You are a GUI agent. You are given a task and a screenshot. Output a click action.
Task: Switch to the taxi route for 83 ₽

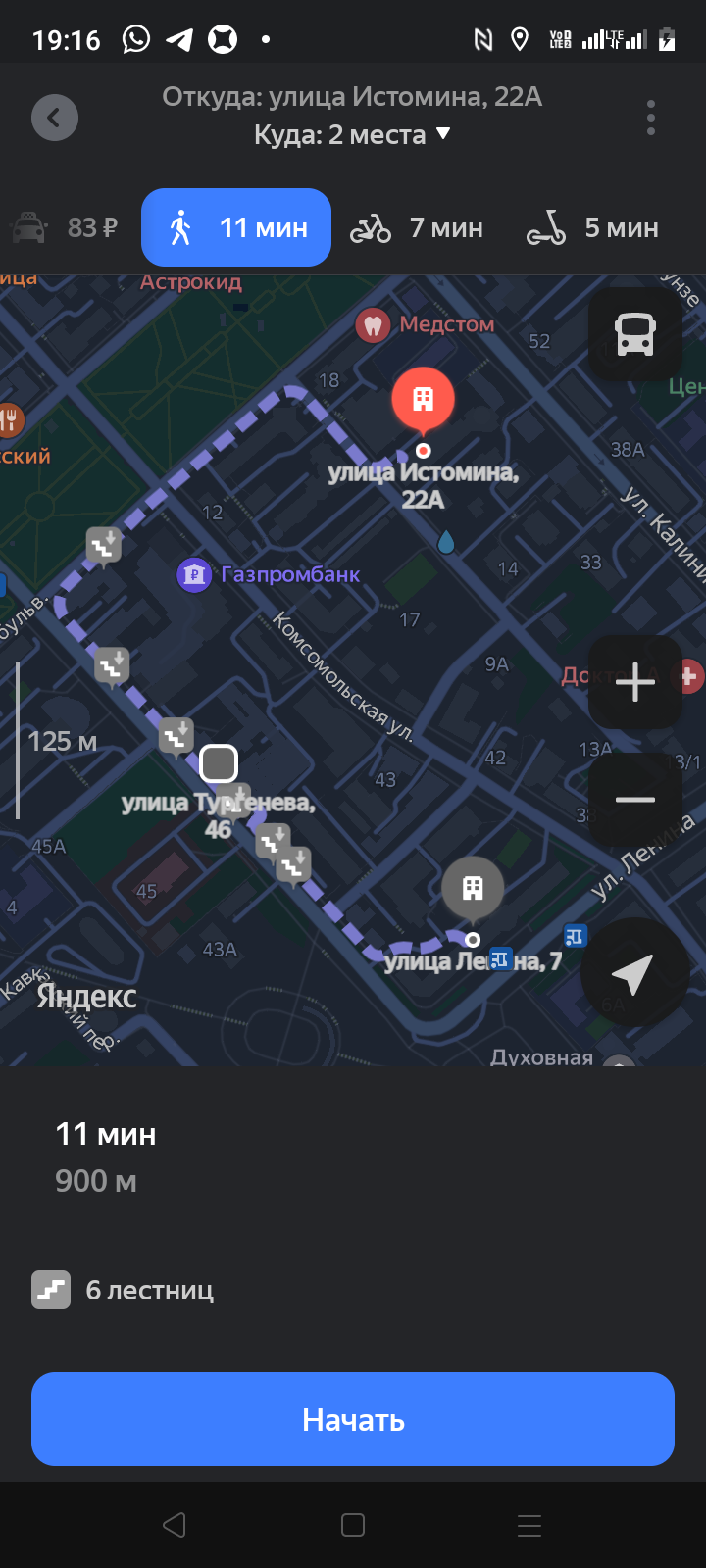tap(65, 228)
